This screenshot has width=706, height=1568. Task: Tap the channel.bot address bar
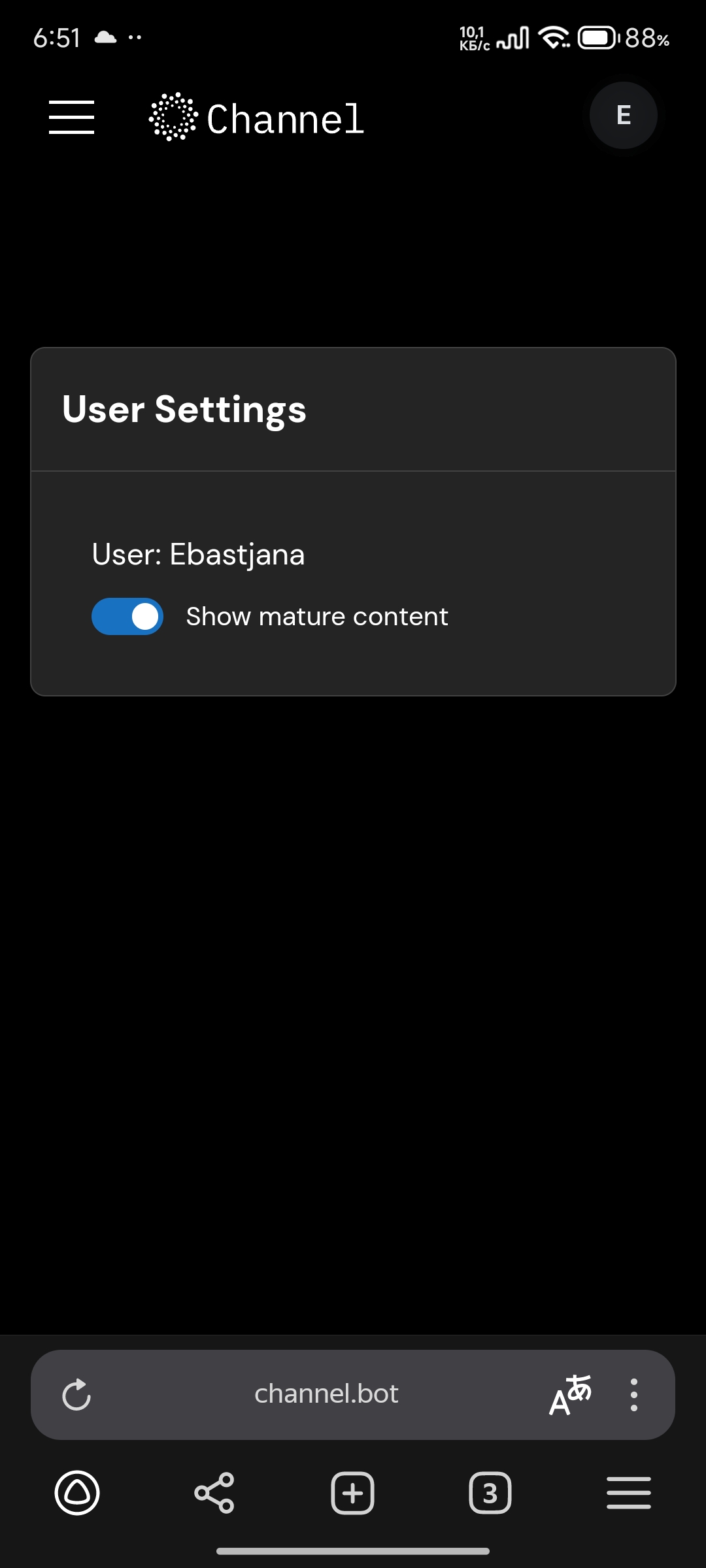point(326,1394)
